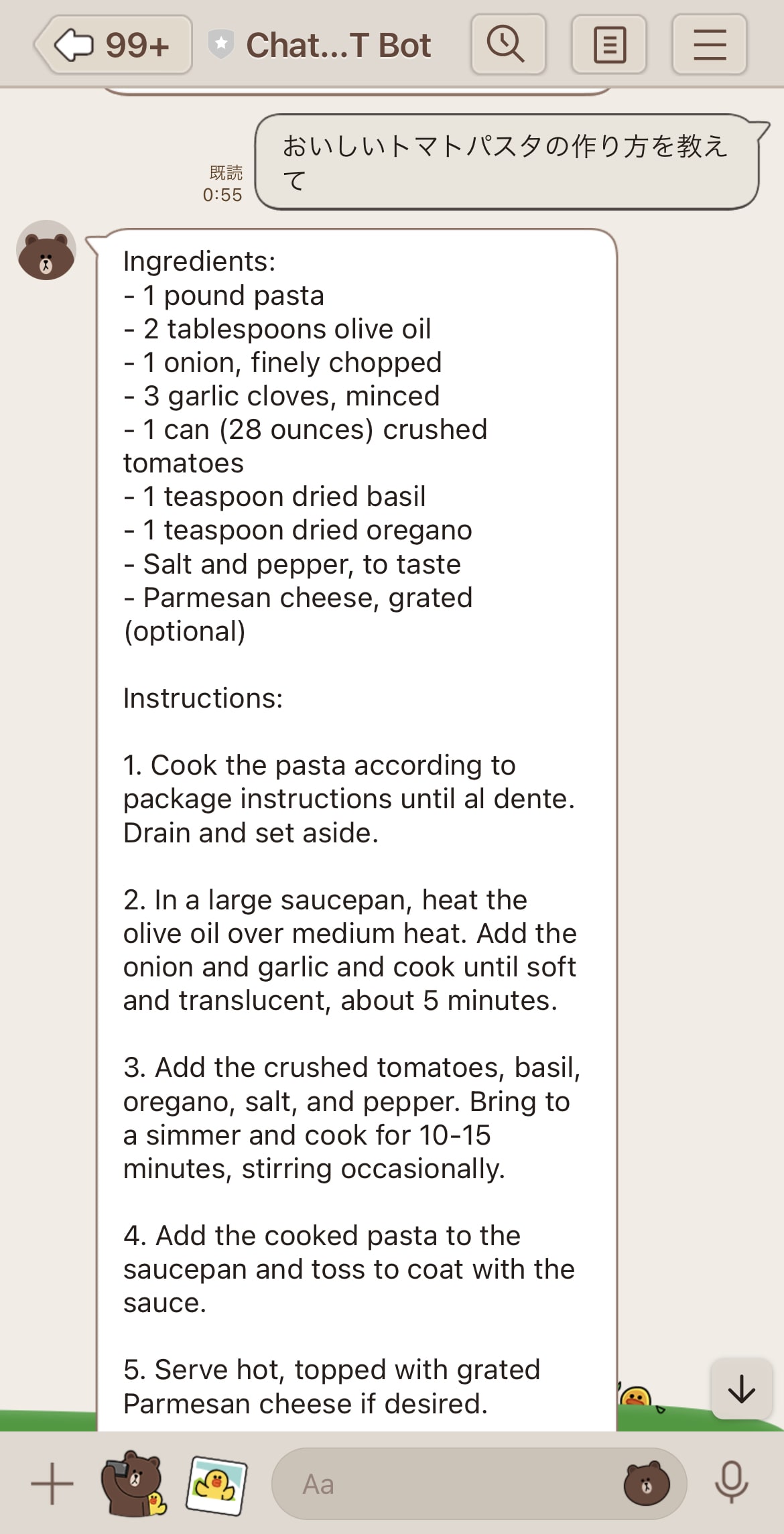Open the camera with the bear icon
Viewport: 784px width, 1534px height.
tap(133, 1483)
